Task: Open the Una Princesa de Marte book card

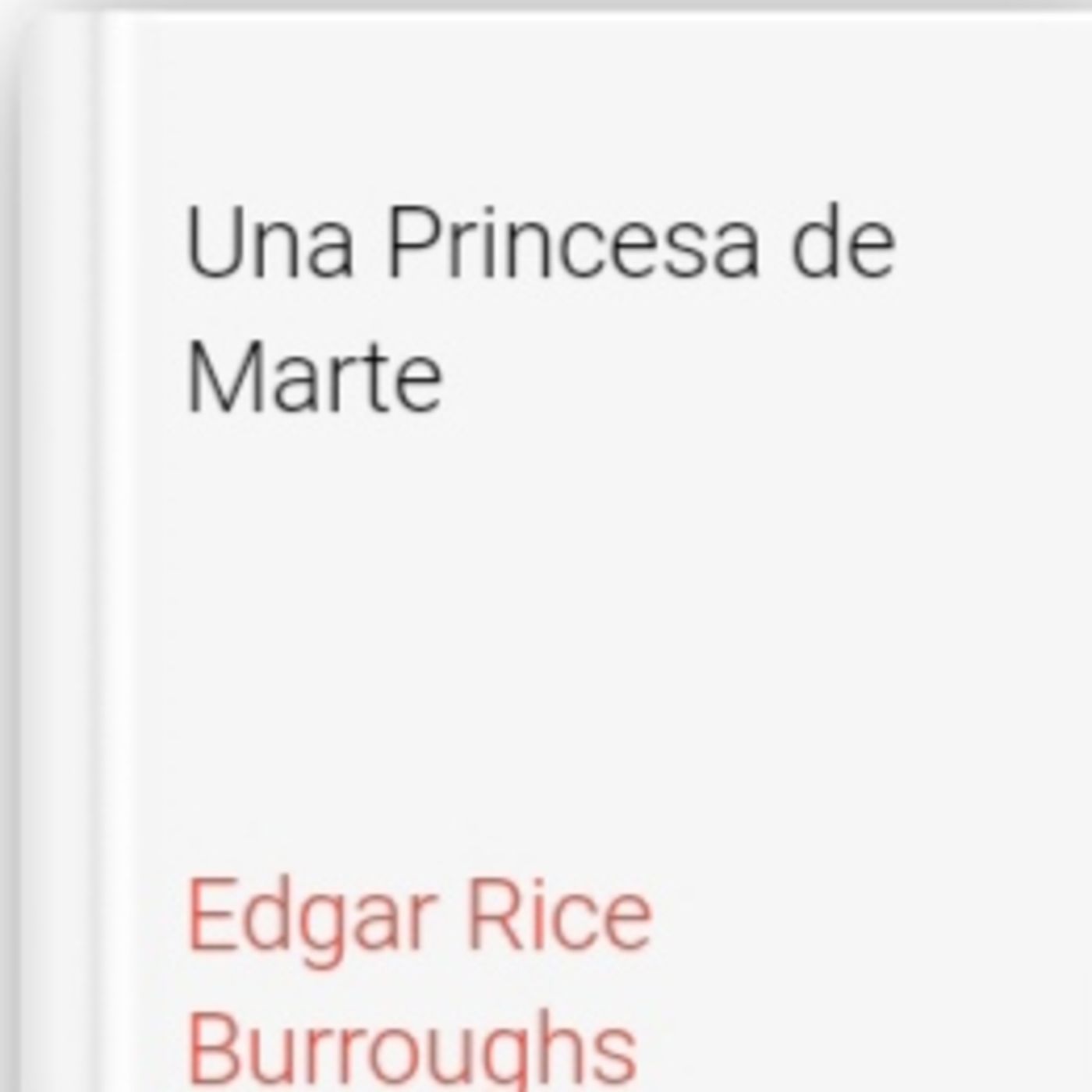Action: point(540,308)
